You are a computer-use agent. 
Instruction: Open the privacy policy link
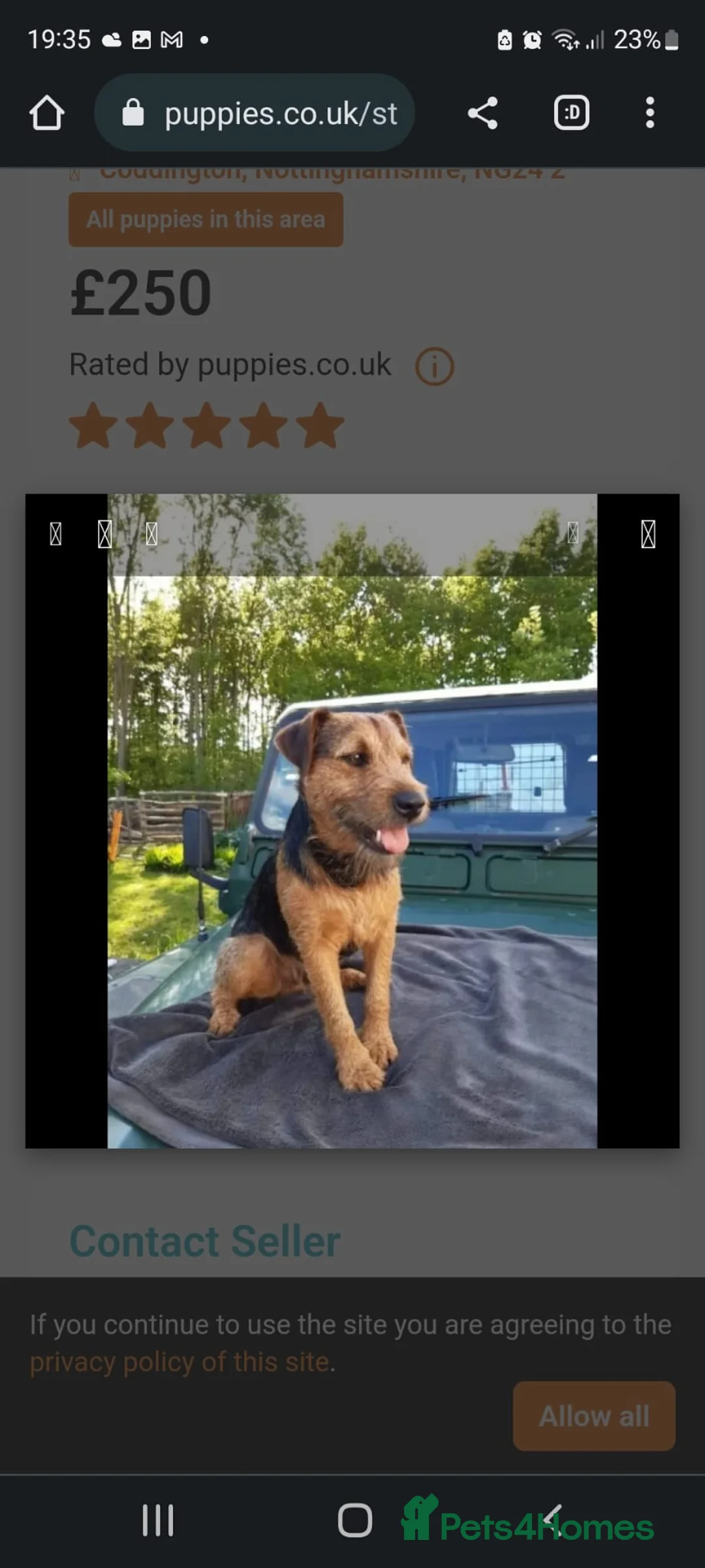[180, 1362]
